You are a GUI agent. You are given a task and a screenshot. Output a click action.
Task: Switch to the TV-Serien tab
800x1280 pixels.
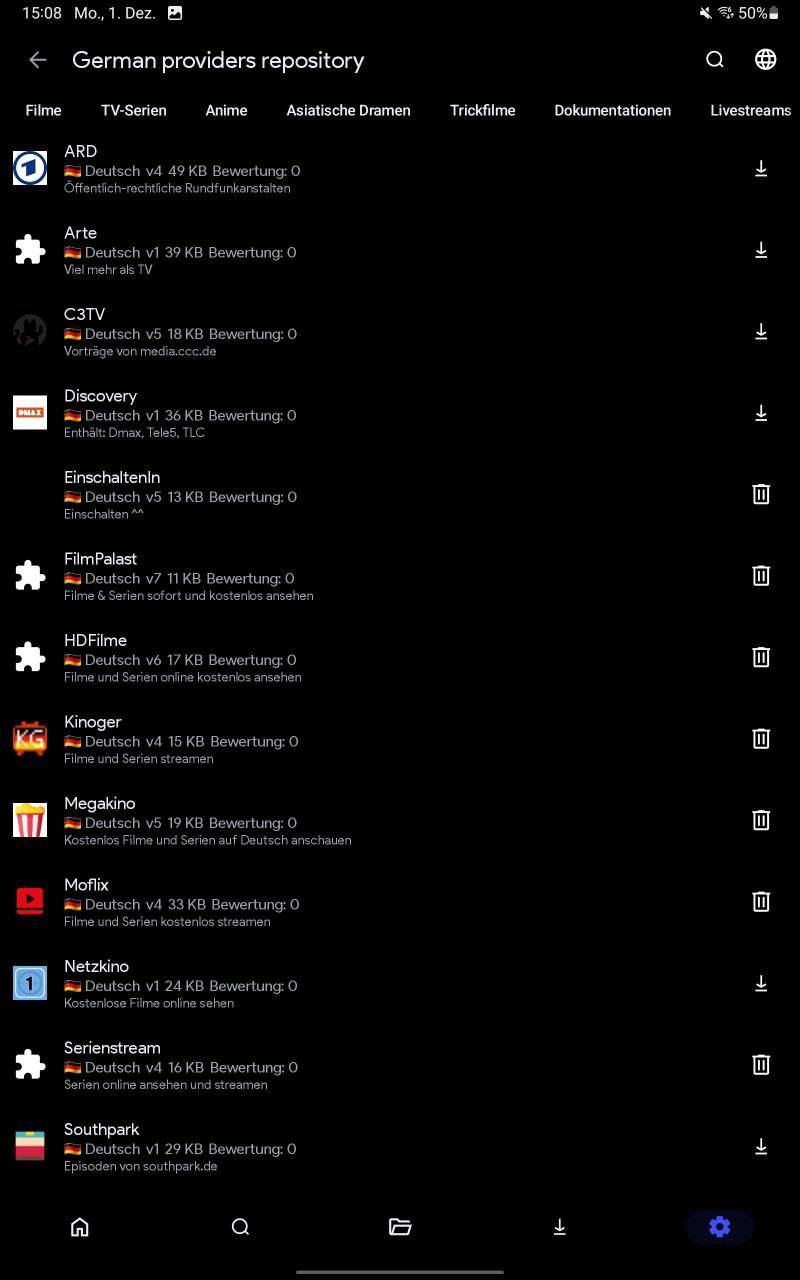133,110
